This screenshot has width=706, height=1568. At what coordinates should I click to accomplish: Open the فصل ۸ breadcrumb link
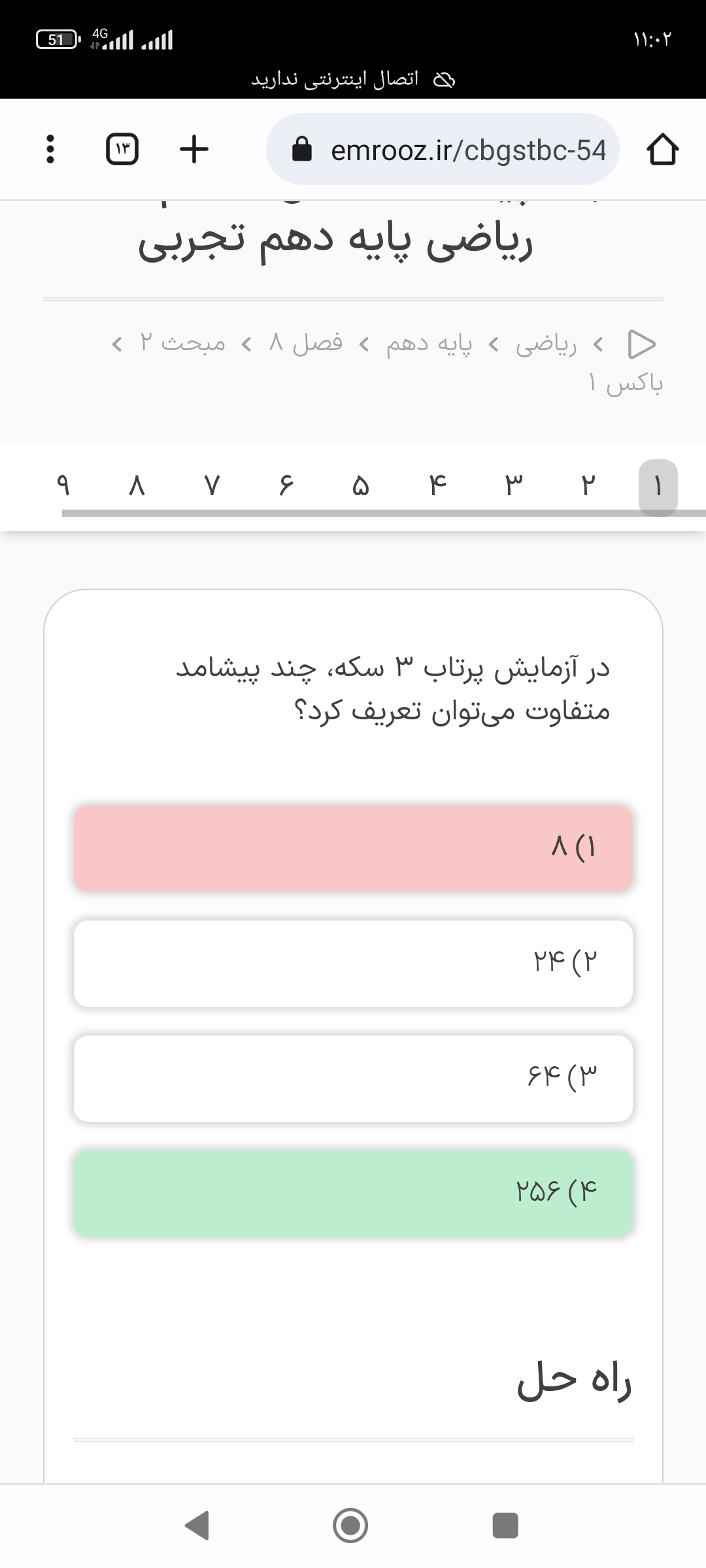tap(305, 344)
